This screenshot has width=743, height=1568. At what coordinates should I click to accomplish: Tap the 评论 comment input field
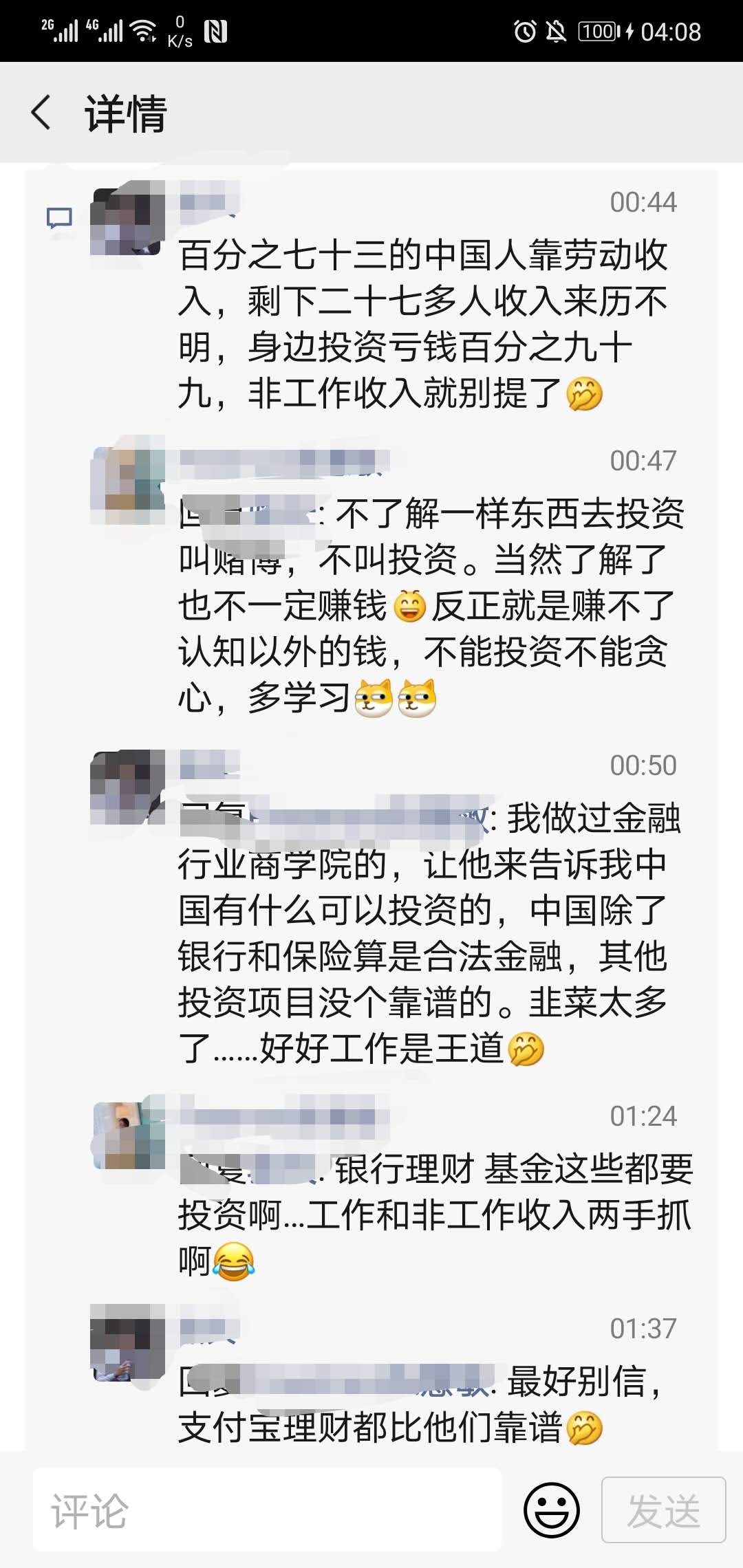pos(267,1510)
